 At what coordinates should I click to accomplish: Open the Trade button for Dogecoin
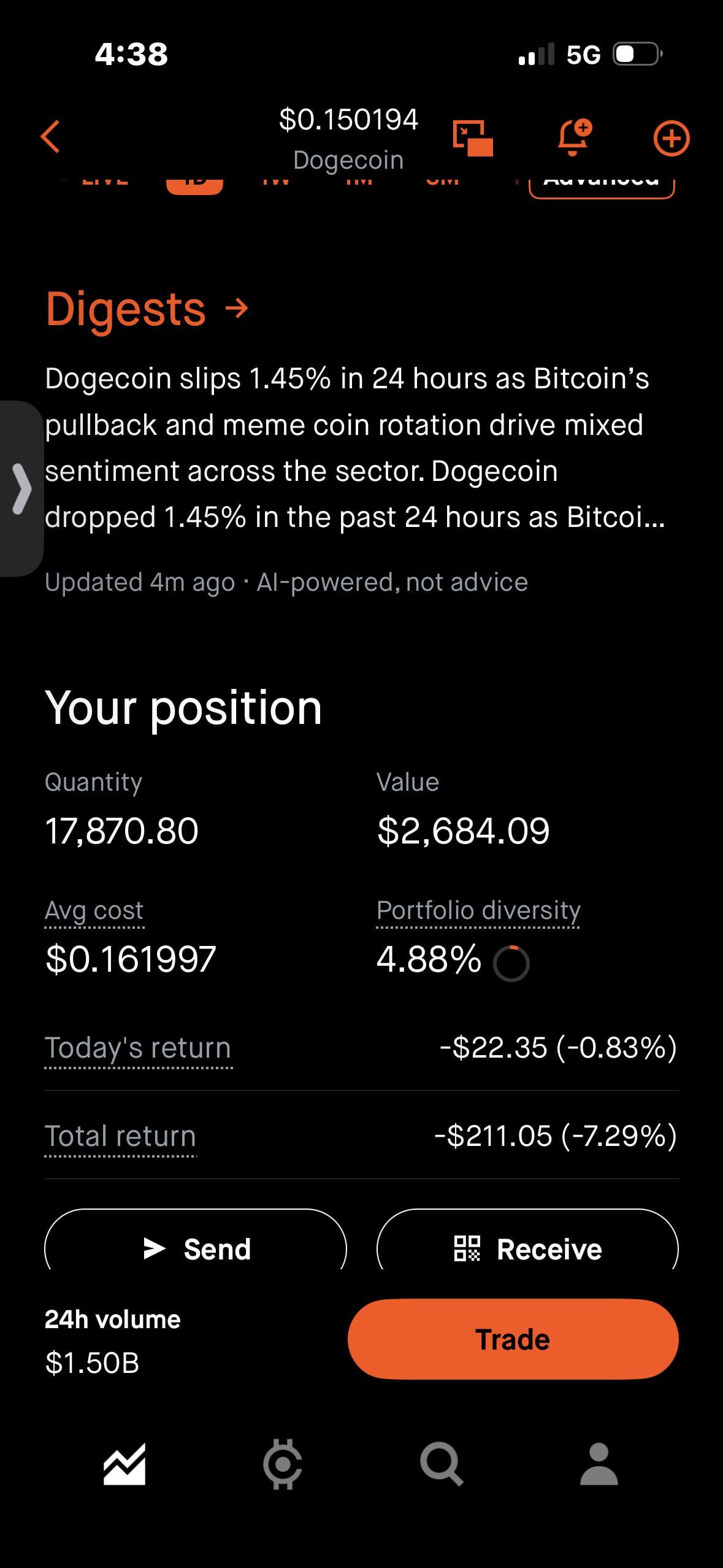(x=513, y=1339)
